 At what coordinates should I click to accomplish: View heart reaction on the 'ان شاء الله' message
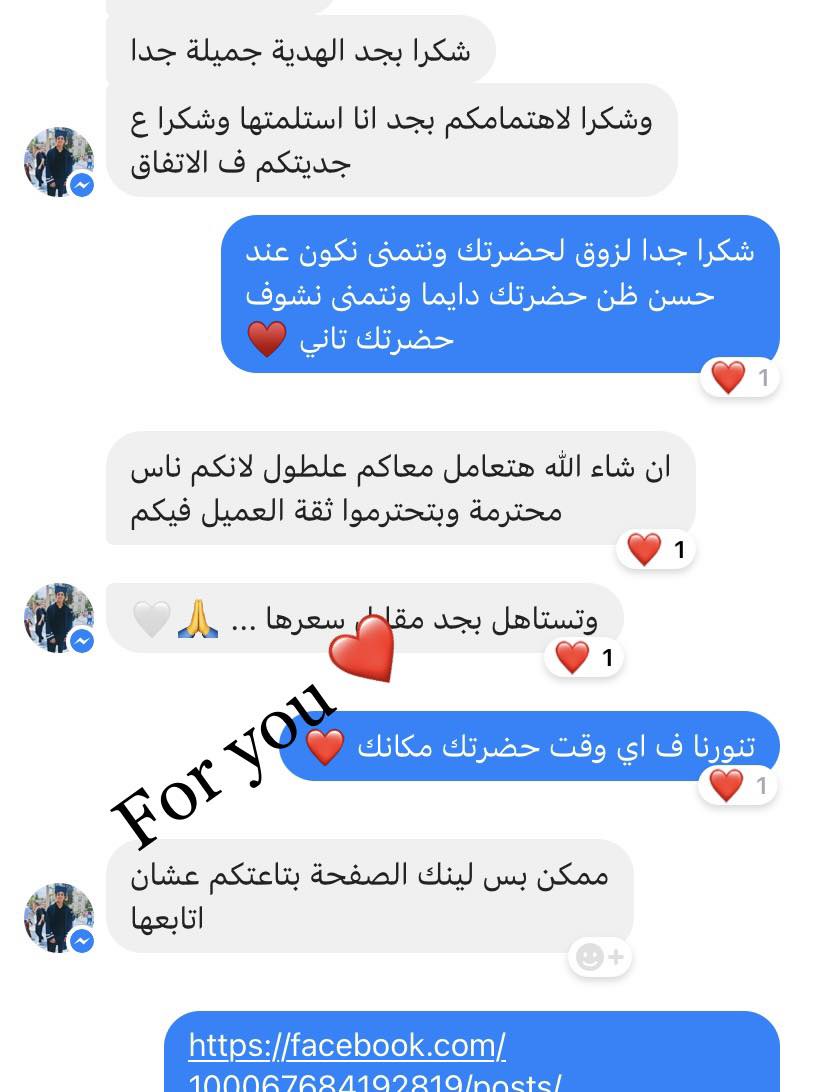[x=656, y=549]
